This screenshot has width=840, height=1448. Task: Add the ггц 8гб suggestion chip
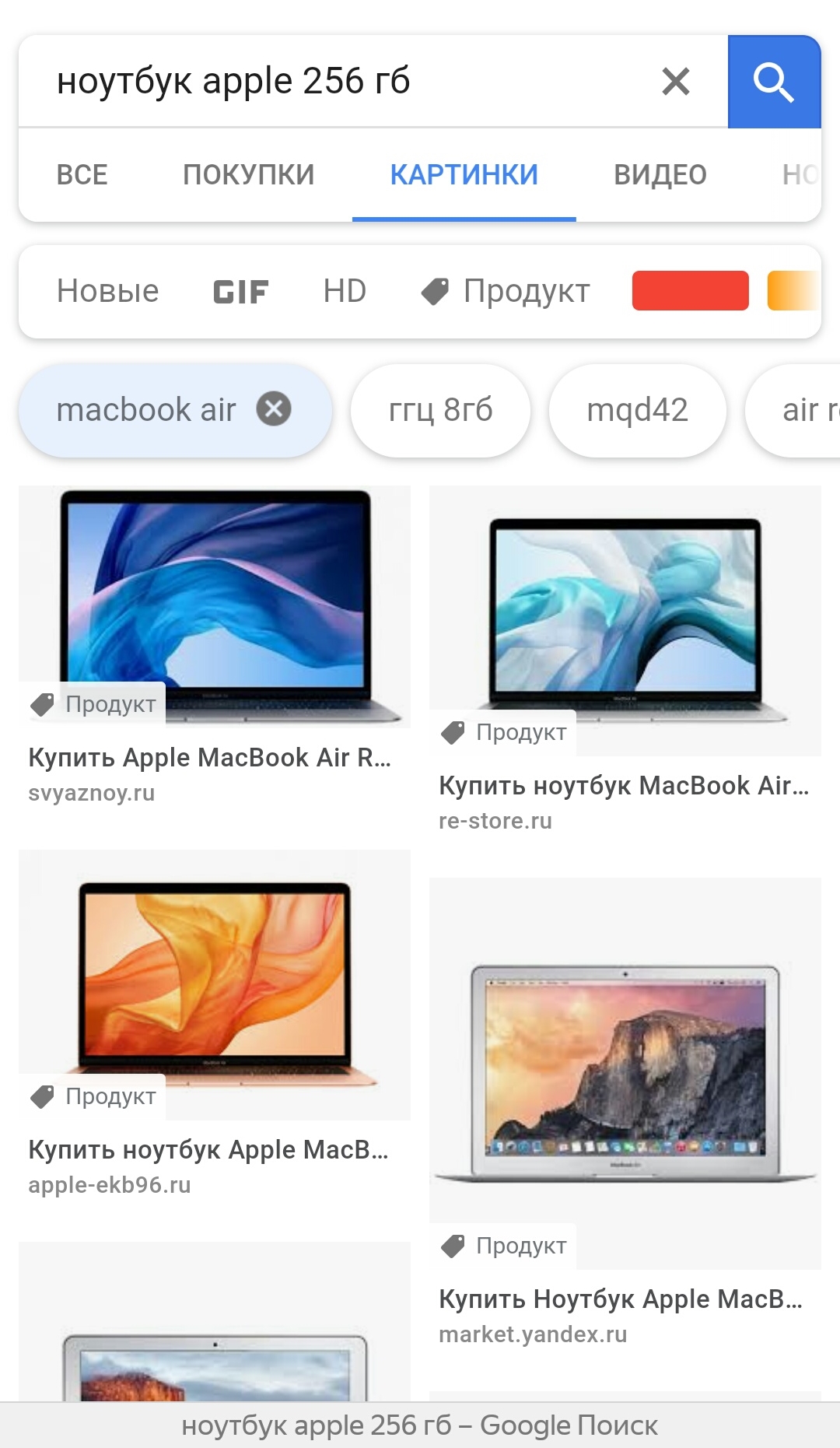(440, 410)
